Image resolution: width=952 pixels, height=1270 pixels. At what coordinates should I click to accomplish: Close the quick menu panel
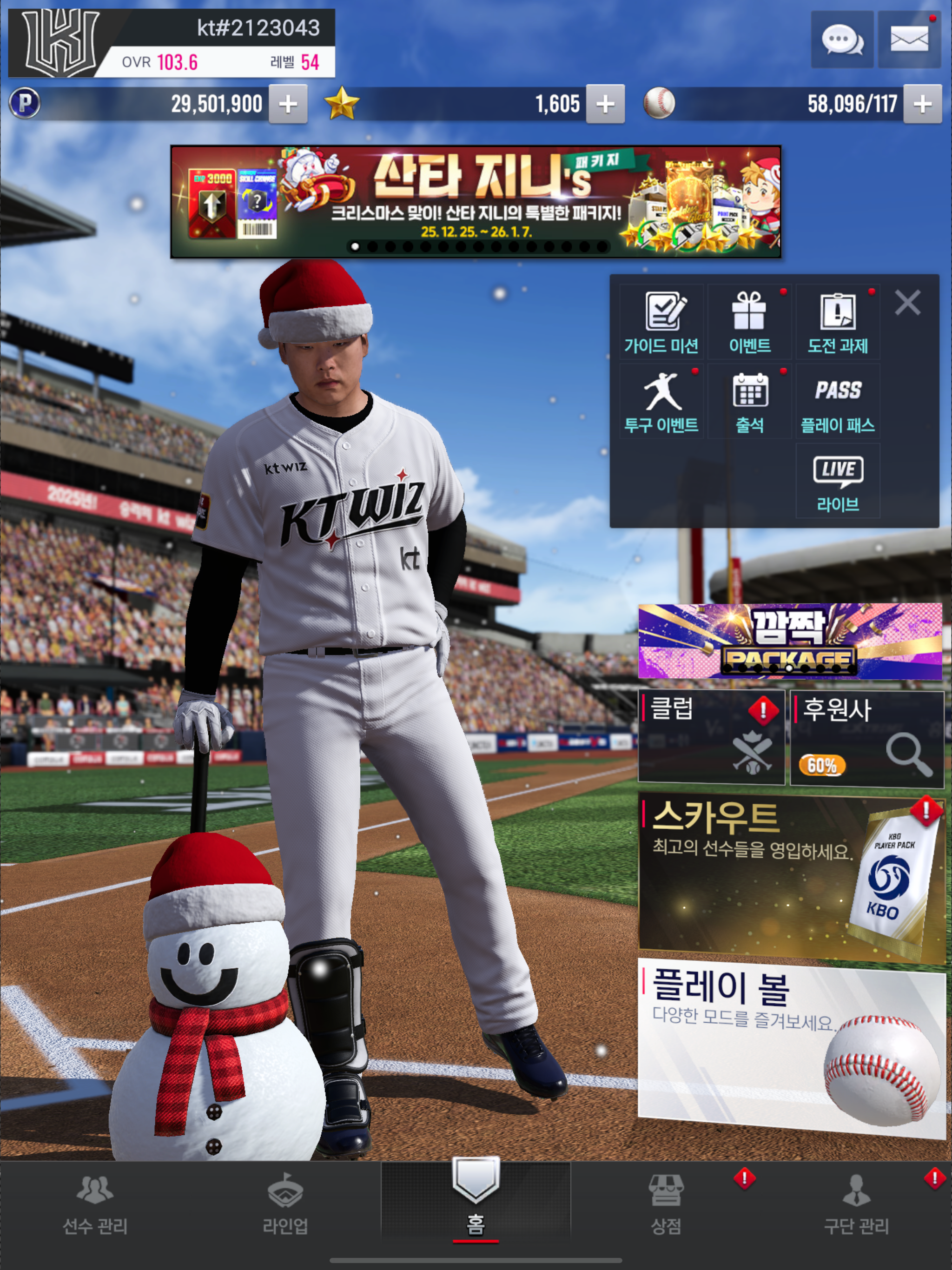click(x=907, y=302)
